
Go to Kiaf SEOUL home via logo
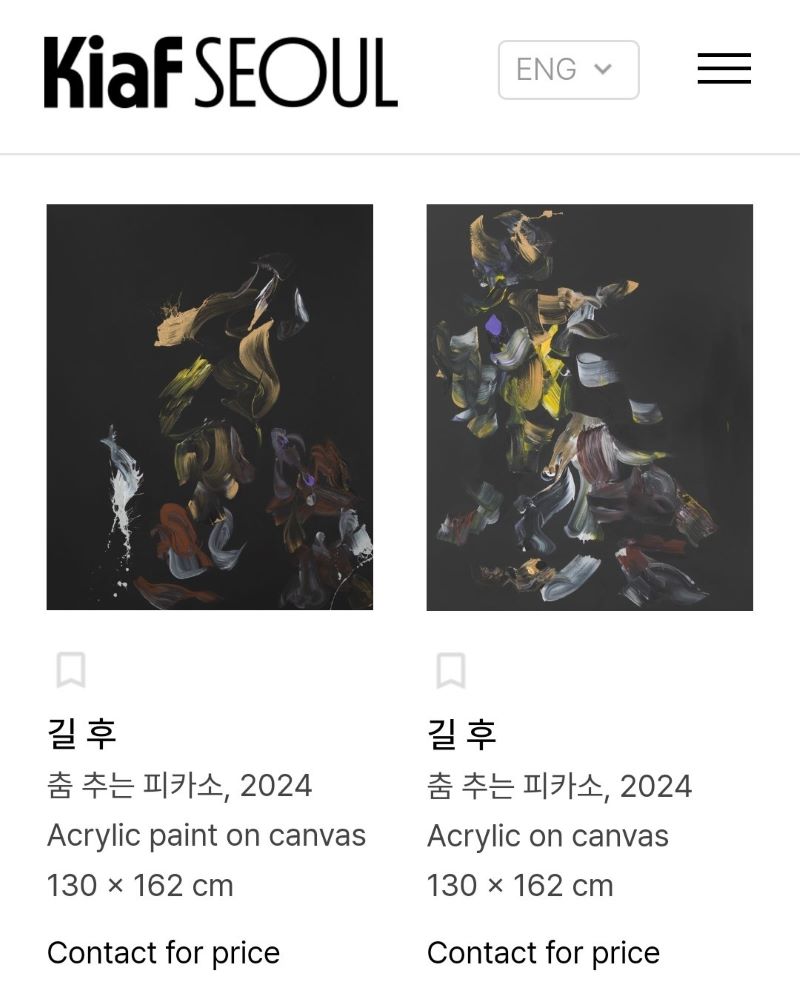click(x=220, y=72)
